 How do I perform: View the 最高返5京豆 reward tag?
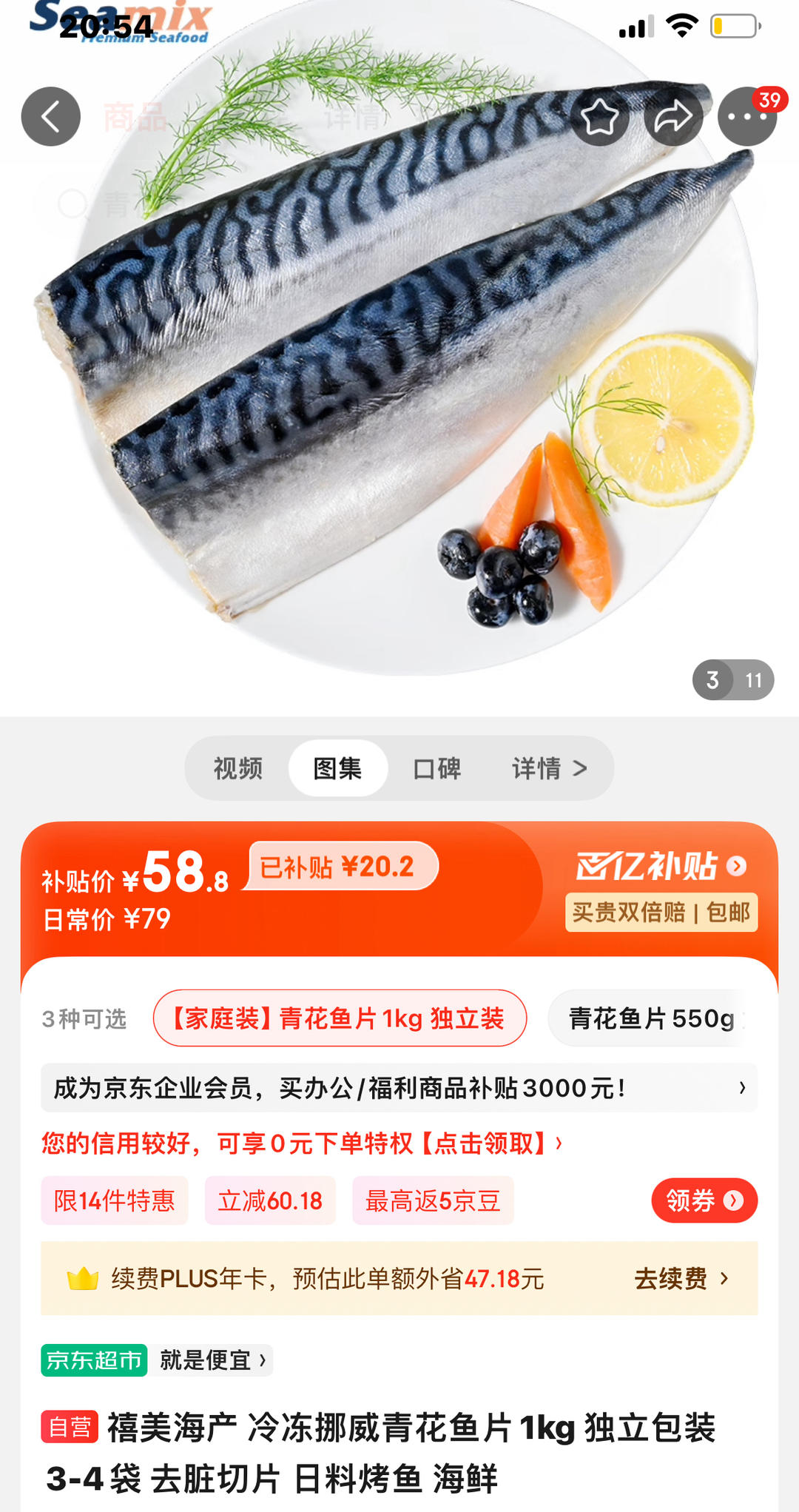433,1200
